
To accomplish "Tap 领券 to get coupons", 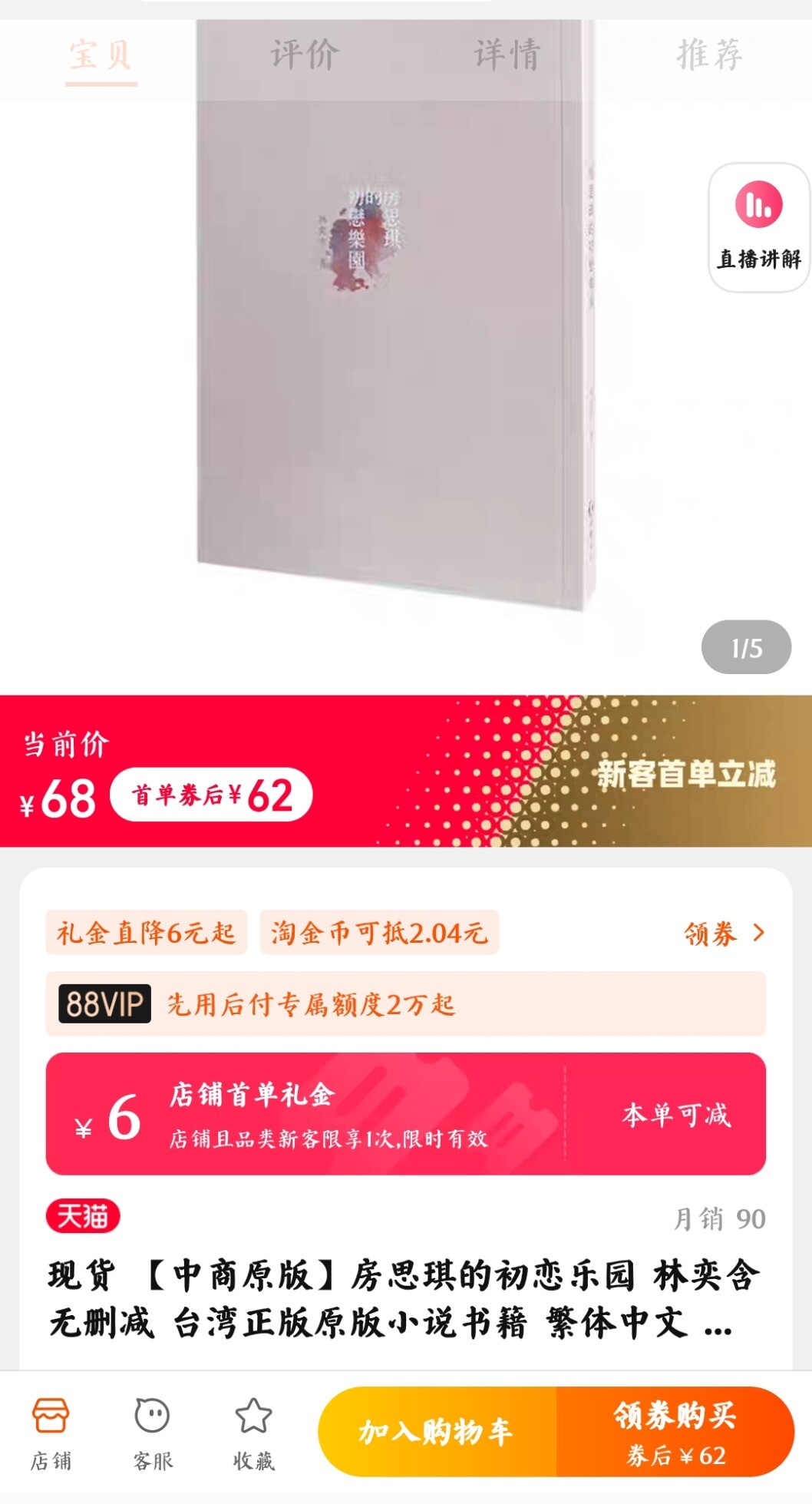I will click(724, 933).
